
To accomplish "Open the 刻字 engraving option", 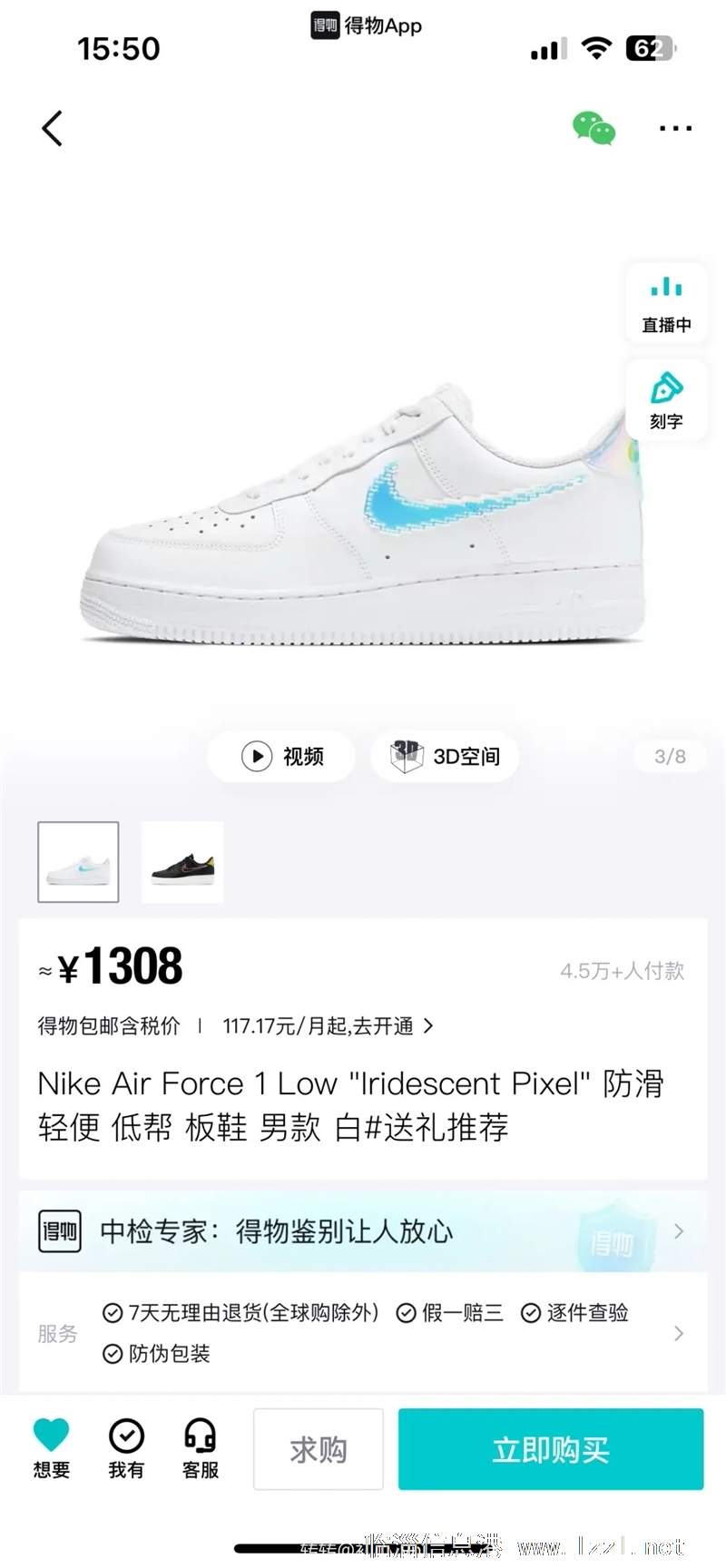I will [666, 400].
